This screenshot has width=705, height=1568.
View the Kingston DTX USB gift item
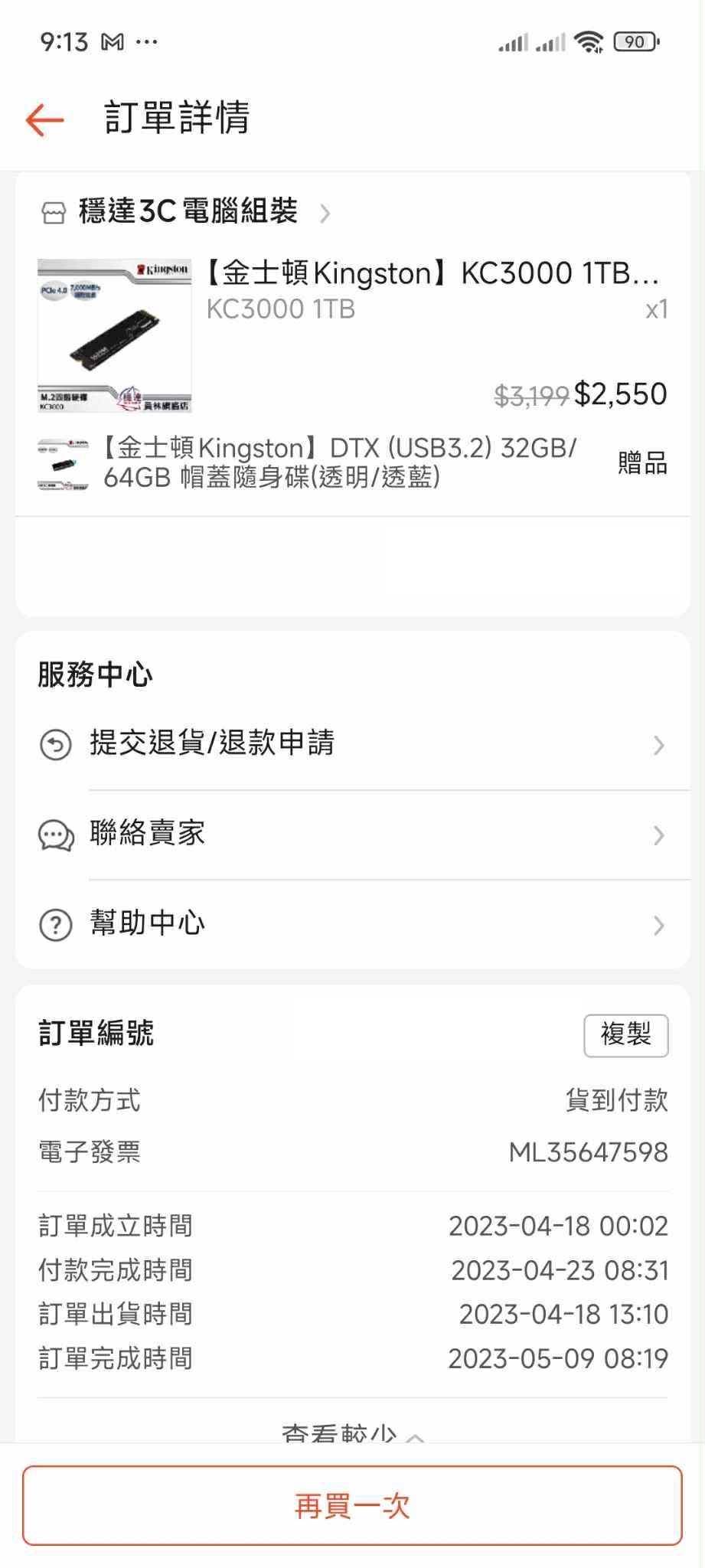coord(353,463)
